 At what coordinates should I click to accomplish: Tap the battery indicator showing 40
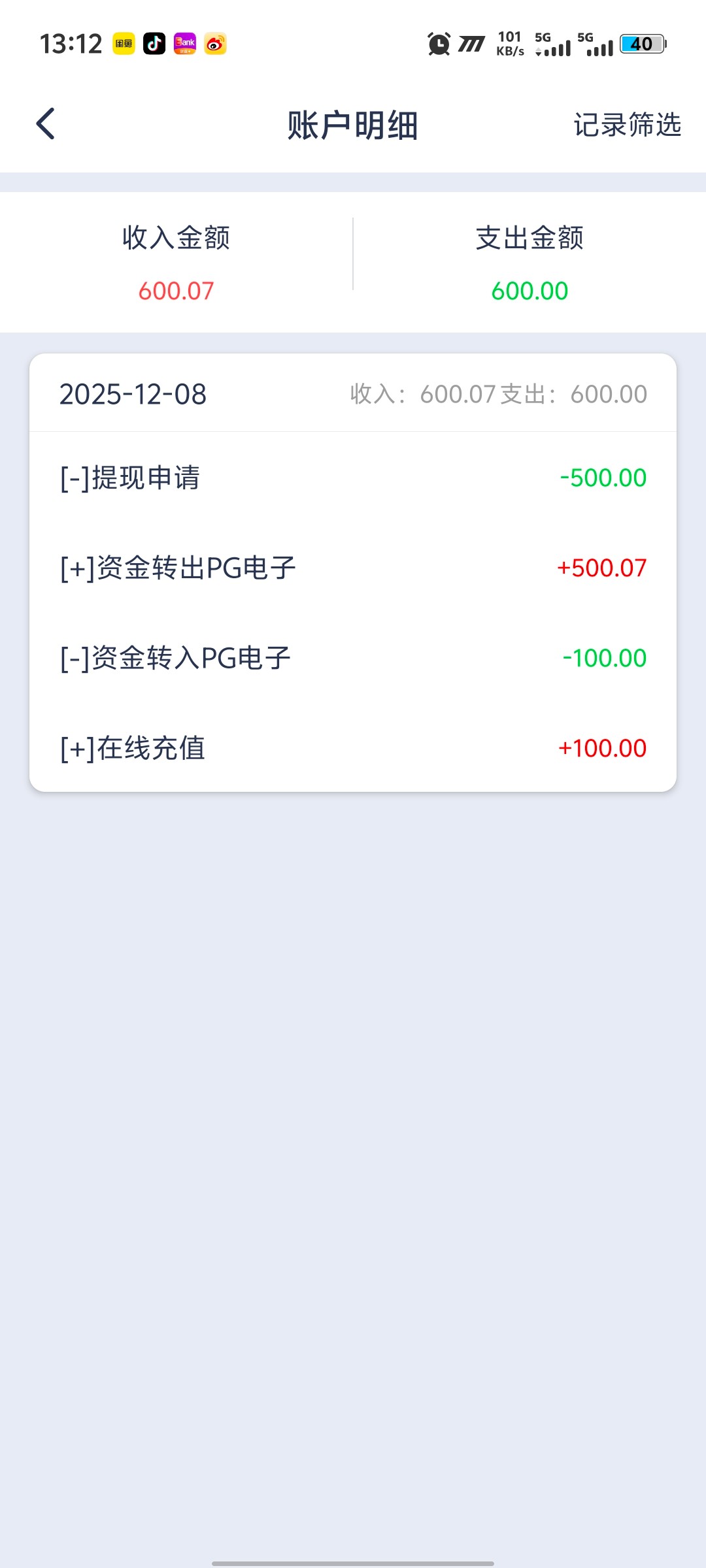pos(641,44)
